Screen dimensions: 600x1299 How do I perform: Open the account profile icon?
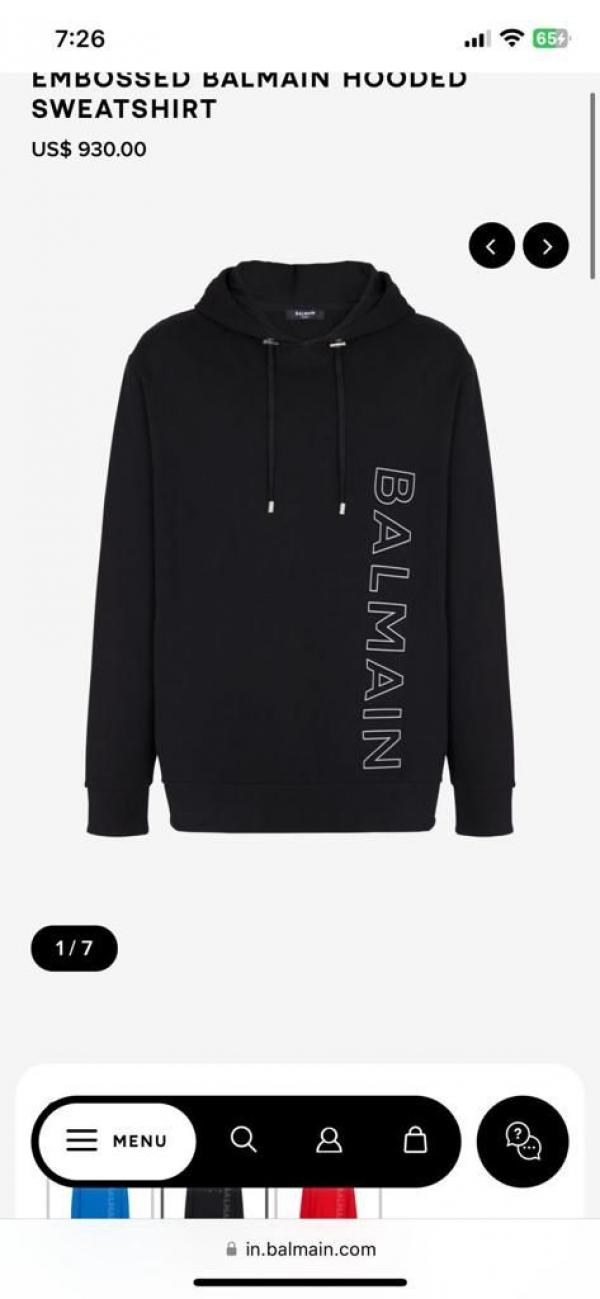[x=329, y=1140]
